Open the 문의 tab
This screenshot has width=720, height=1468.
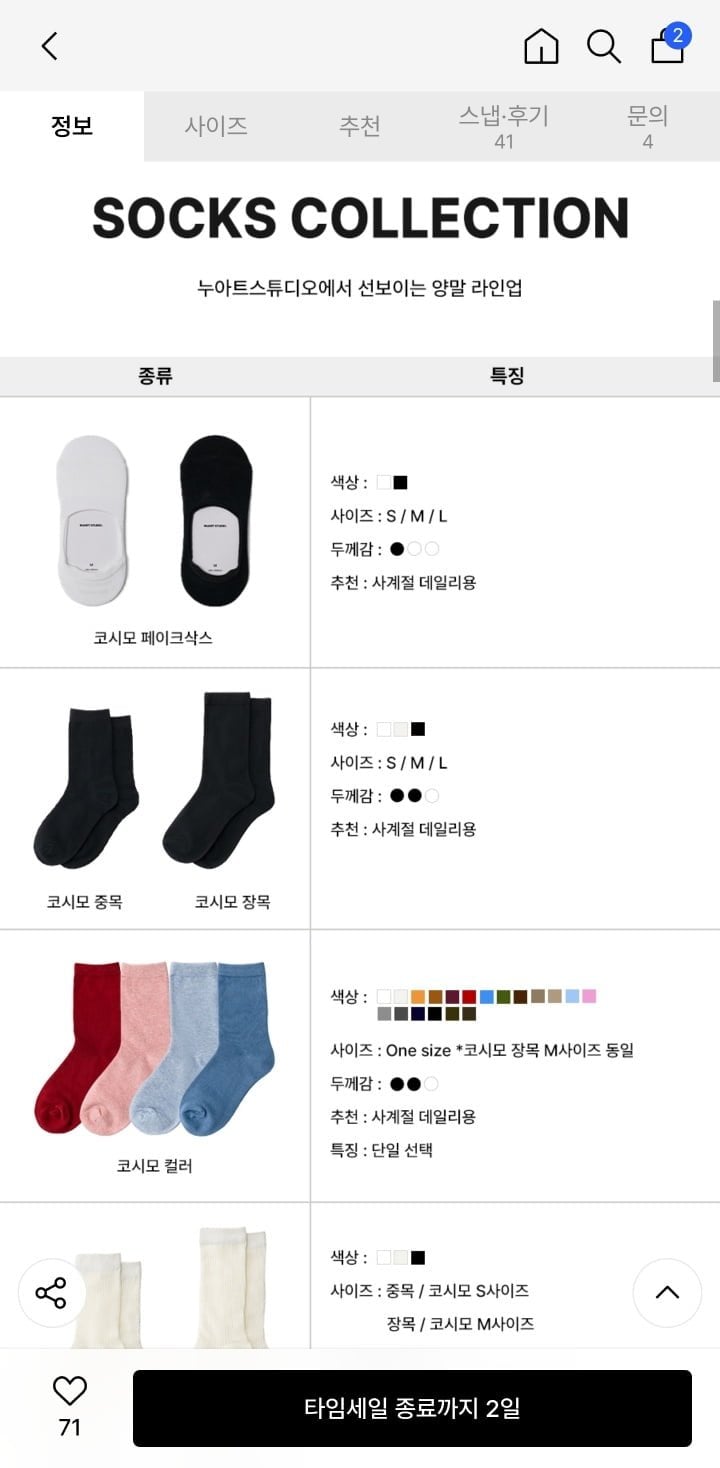click(x=648, y=126)
